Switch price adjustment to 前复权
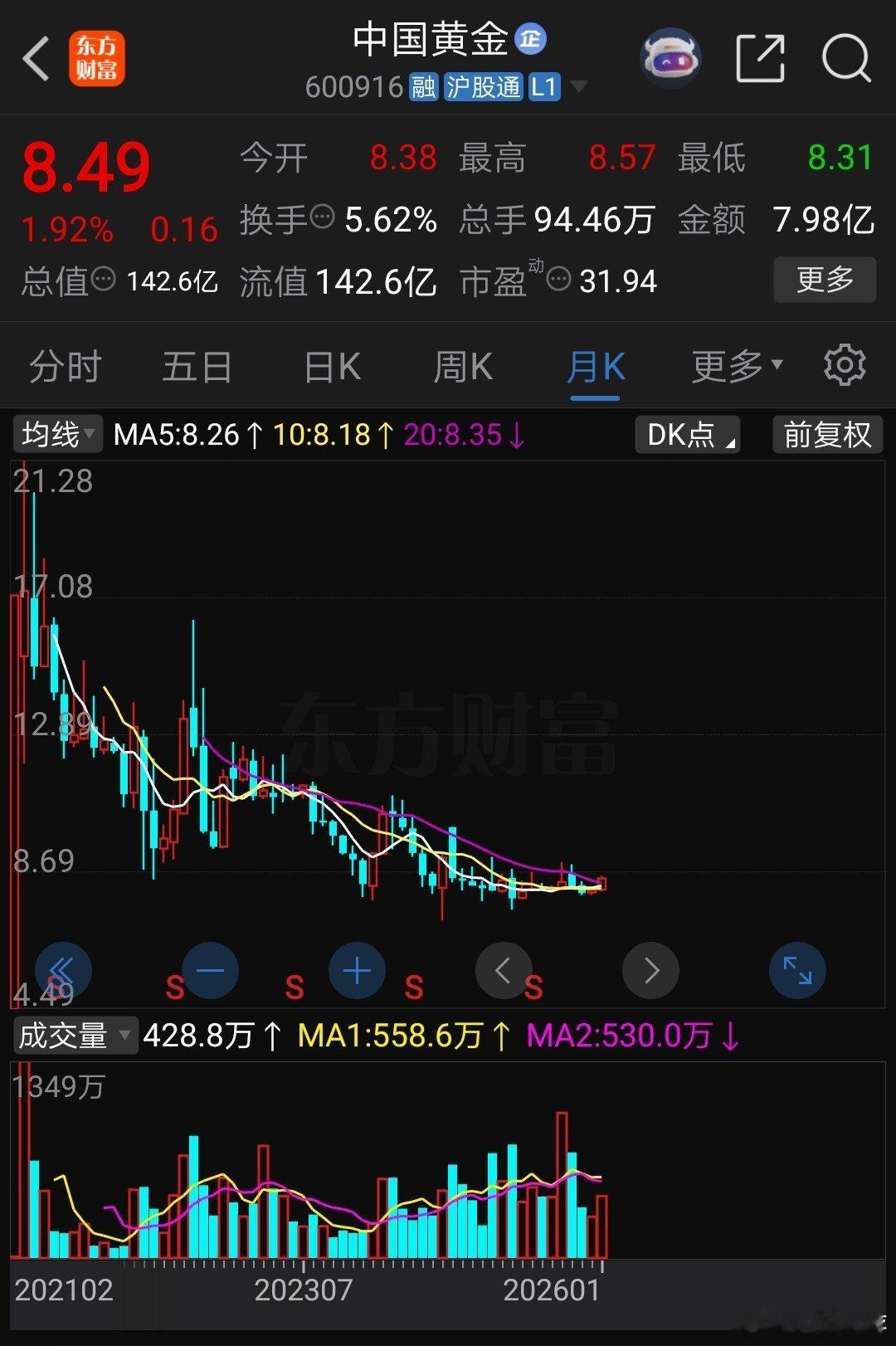Screen dimensions: 896x1346 (x=826, y=434)
